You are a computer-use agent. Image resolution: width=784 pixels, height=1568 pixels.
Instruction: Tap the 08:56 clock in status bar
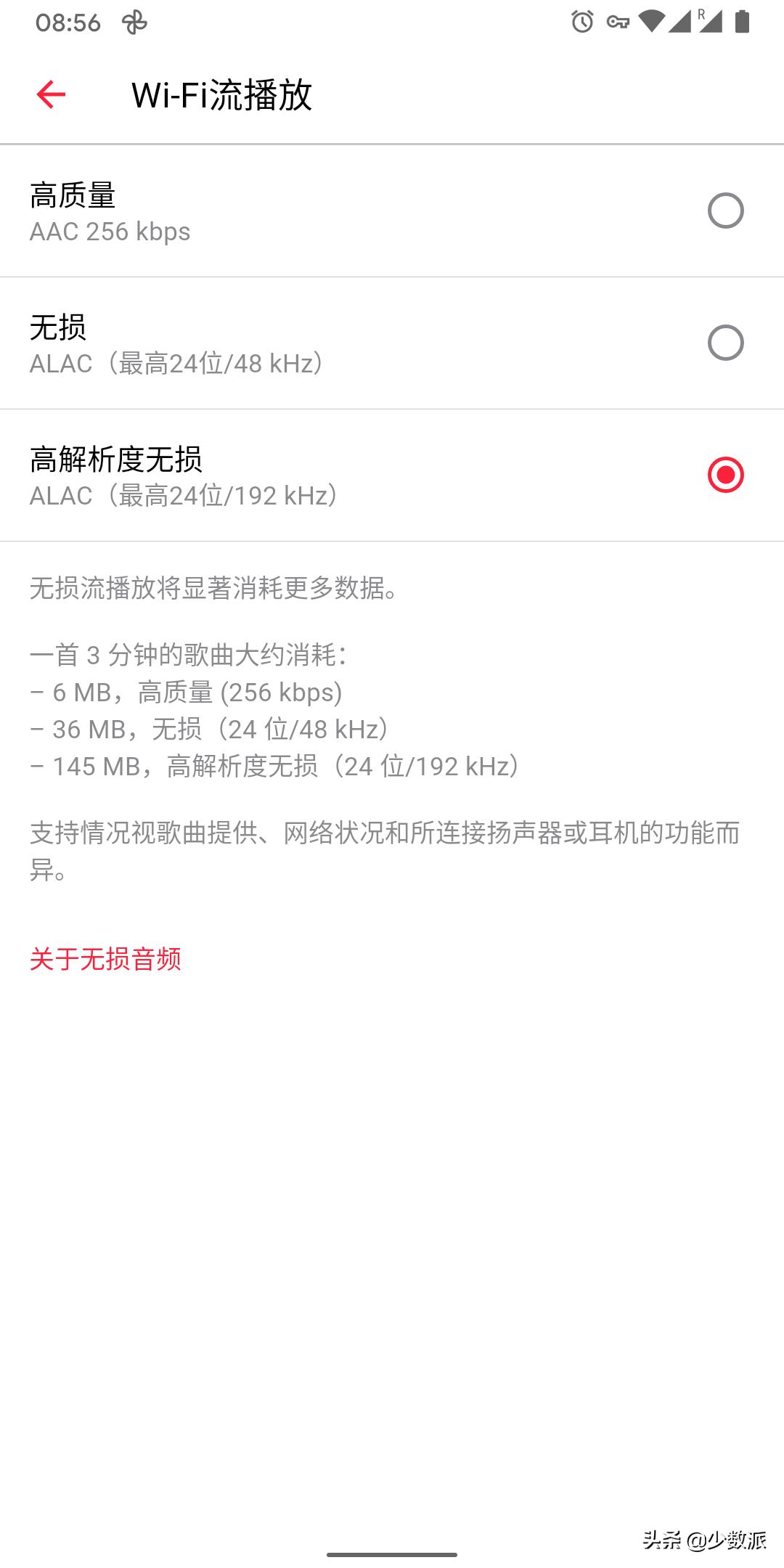(70, 22)
